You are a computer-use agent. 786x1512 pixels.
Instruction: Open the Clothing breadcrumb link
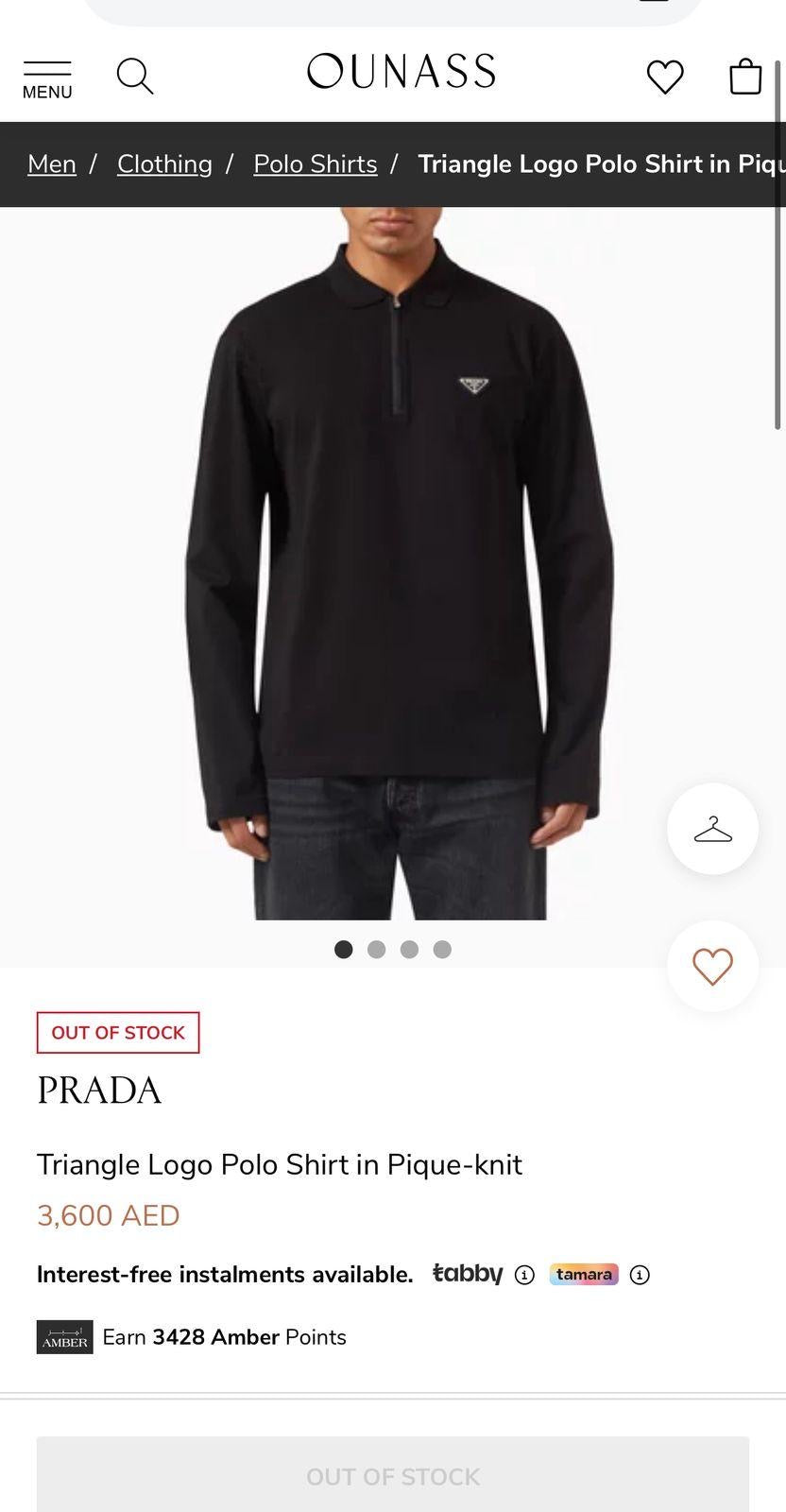click(164, 164)
